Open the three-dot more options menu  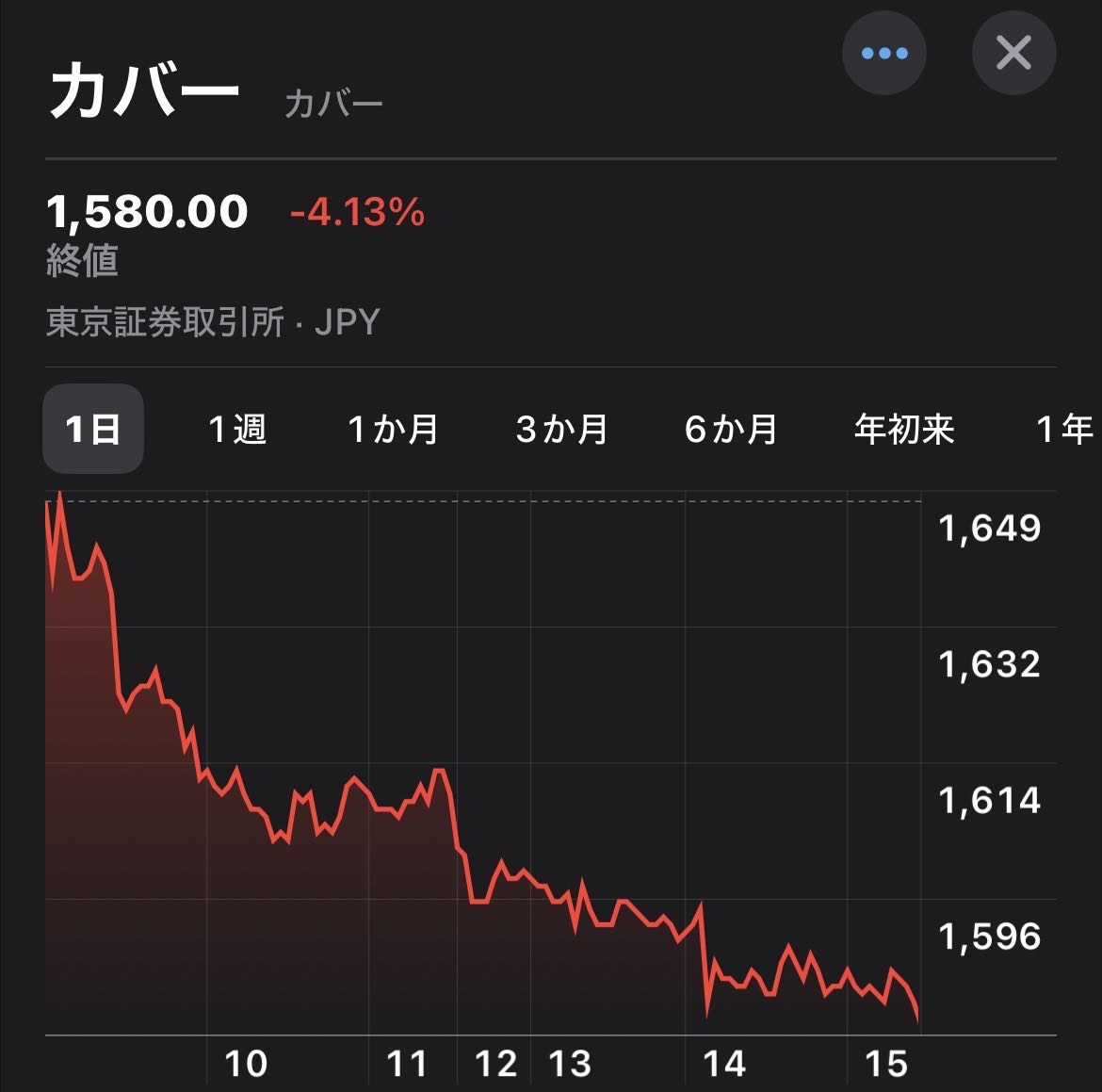(x=883, y=54)
